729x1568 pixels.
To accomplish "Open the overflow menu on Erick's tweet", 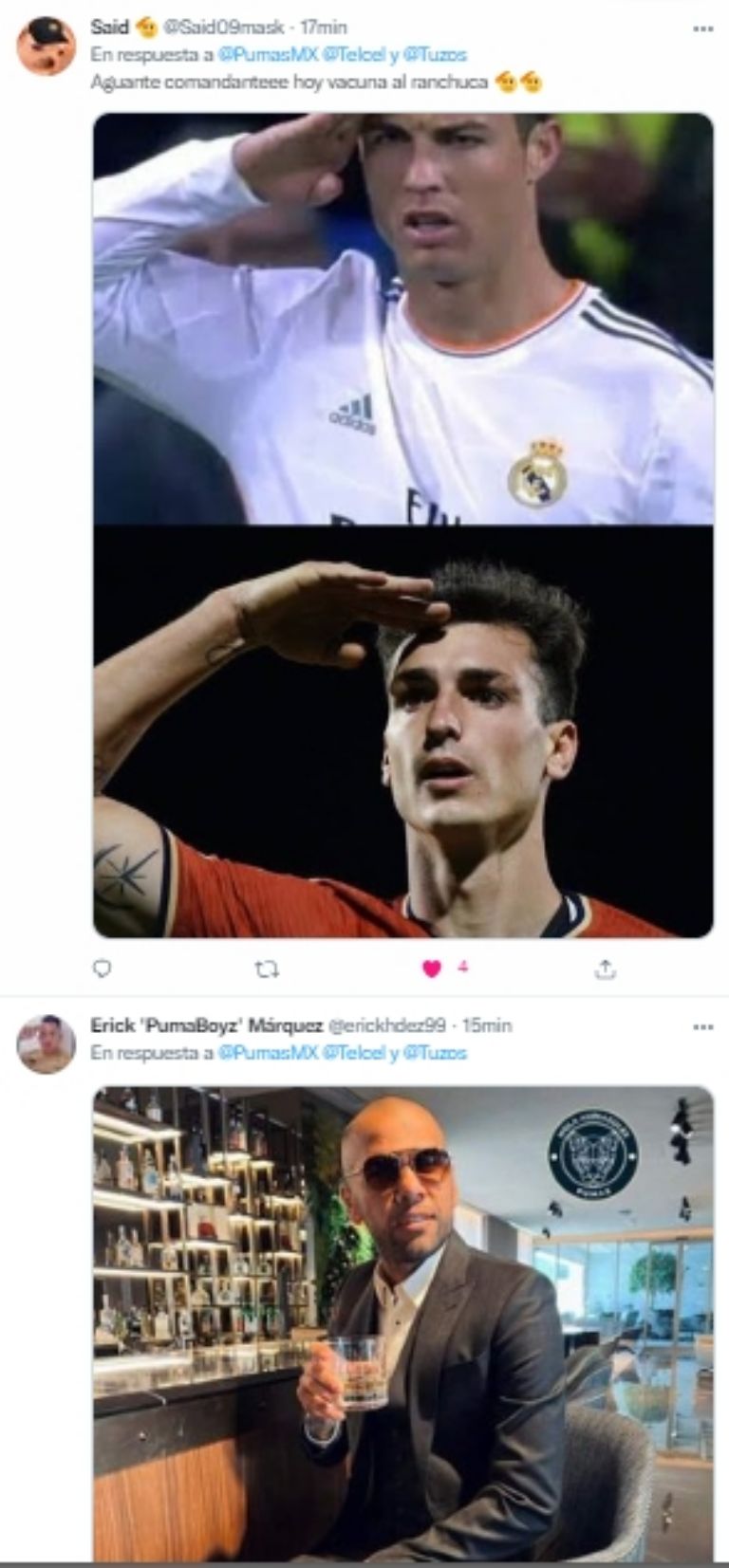I will point(702,1026).
